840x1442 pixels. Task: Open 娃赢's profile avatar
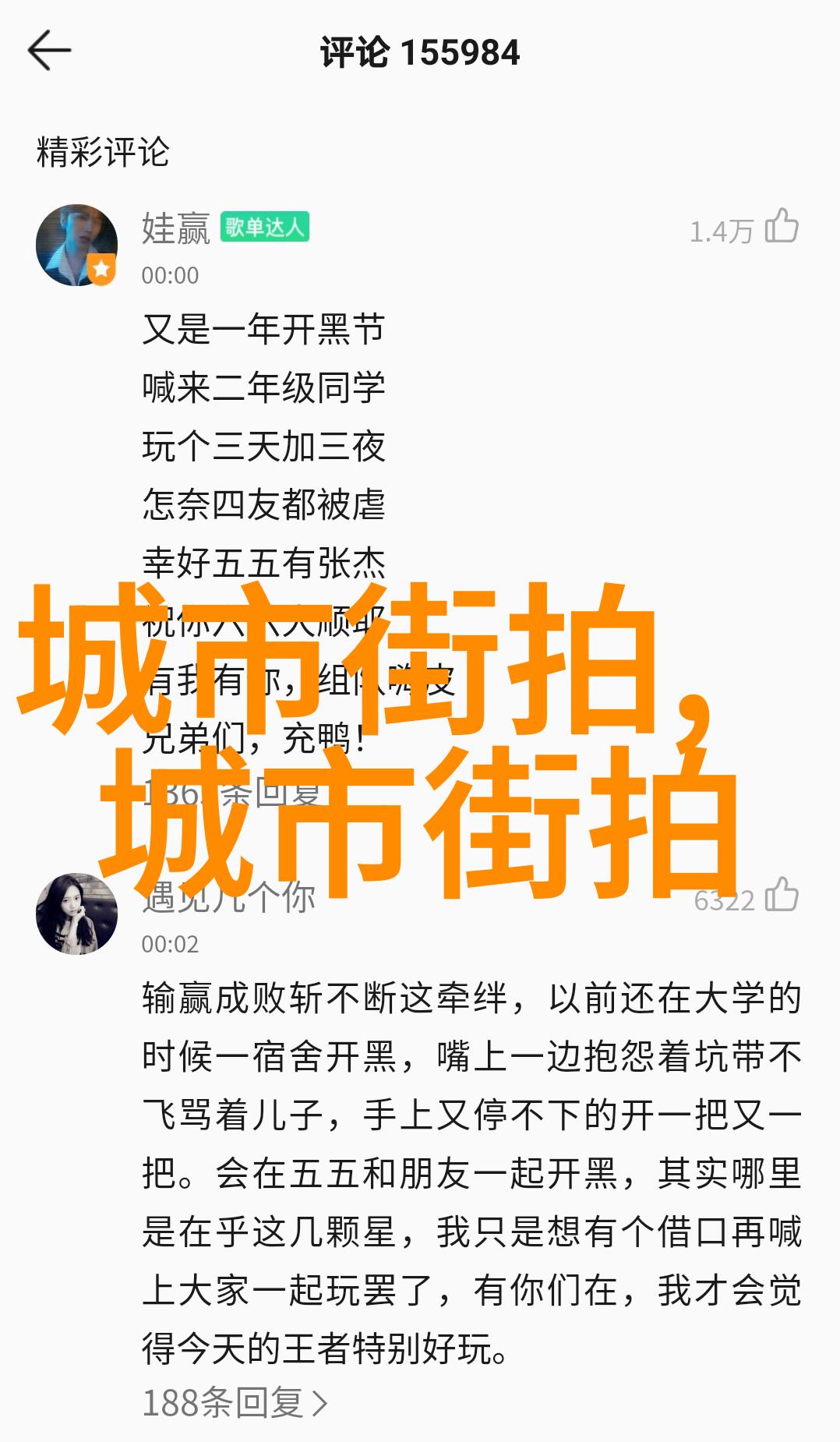76,245
